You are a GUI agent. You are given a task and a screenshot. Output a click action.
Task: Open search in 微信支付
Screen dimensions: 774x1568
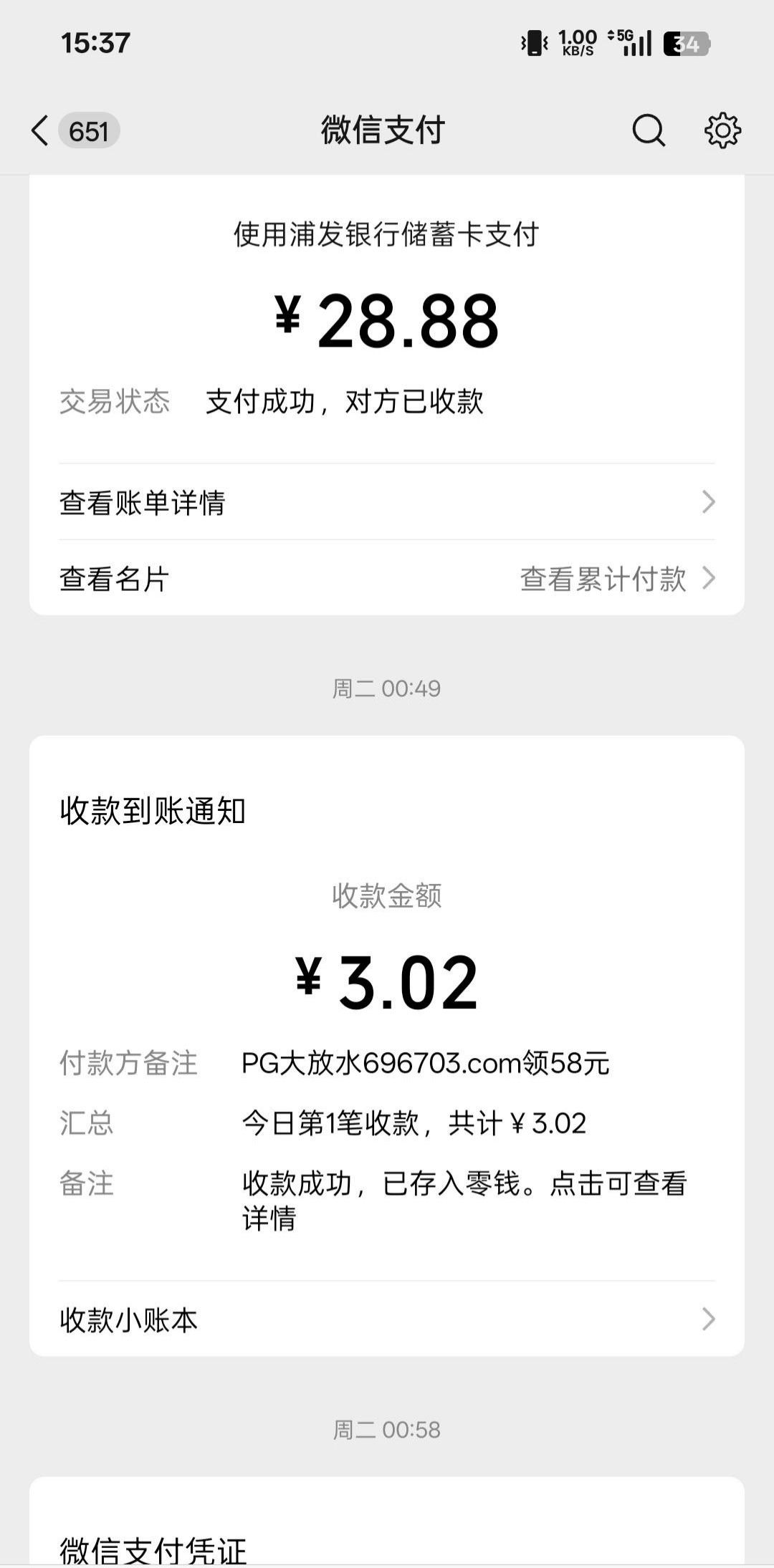[x=649, y=131]
